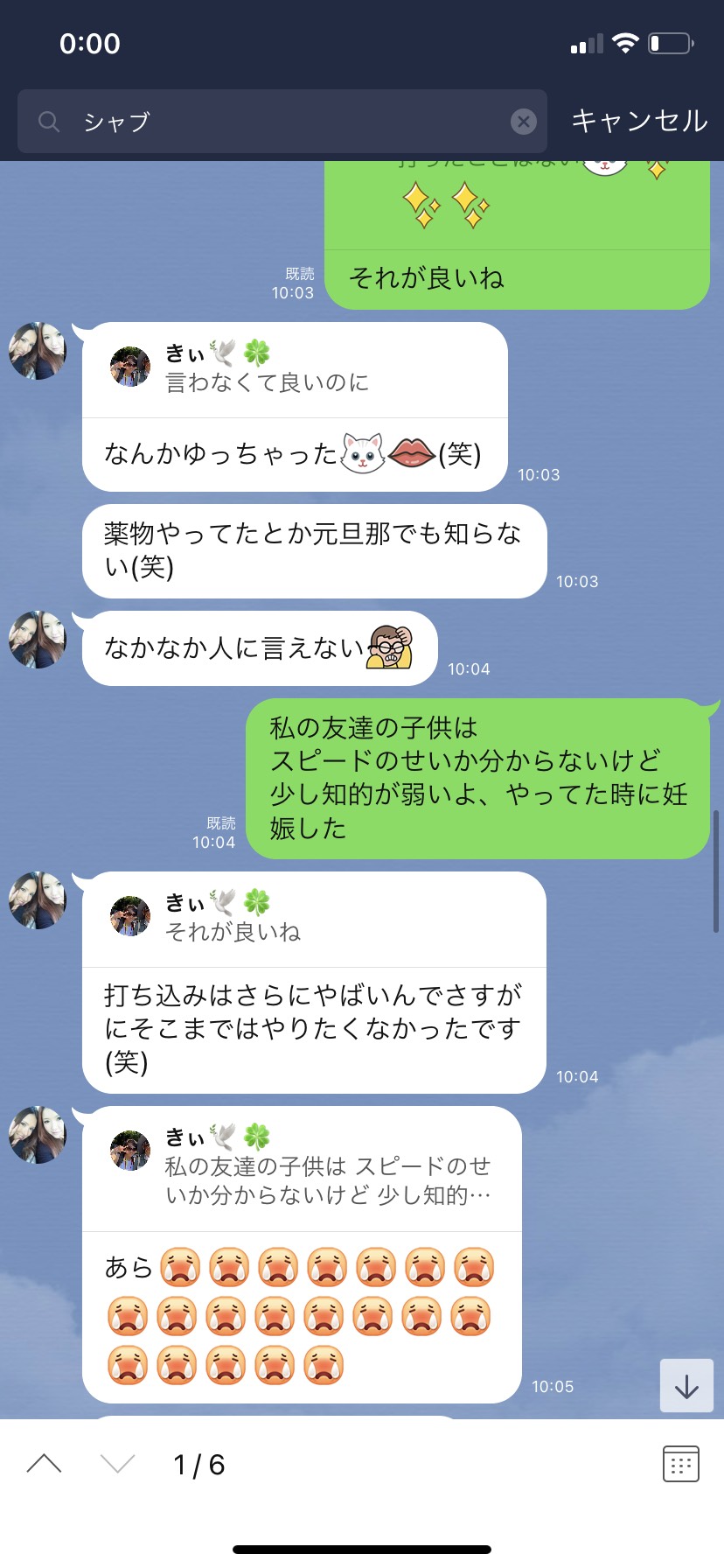Go to previous search result with up arrow
Viewport: 724px width, 1568px height.
[x=45, y=1464]
